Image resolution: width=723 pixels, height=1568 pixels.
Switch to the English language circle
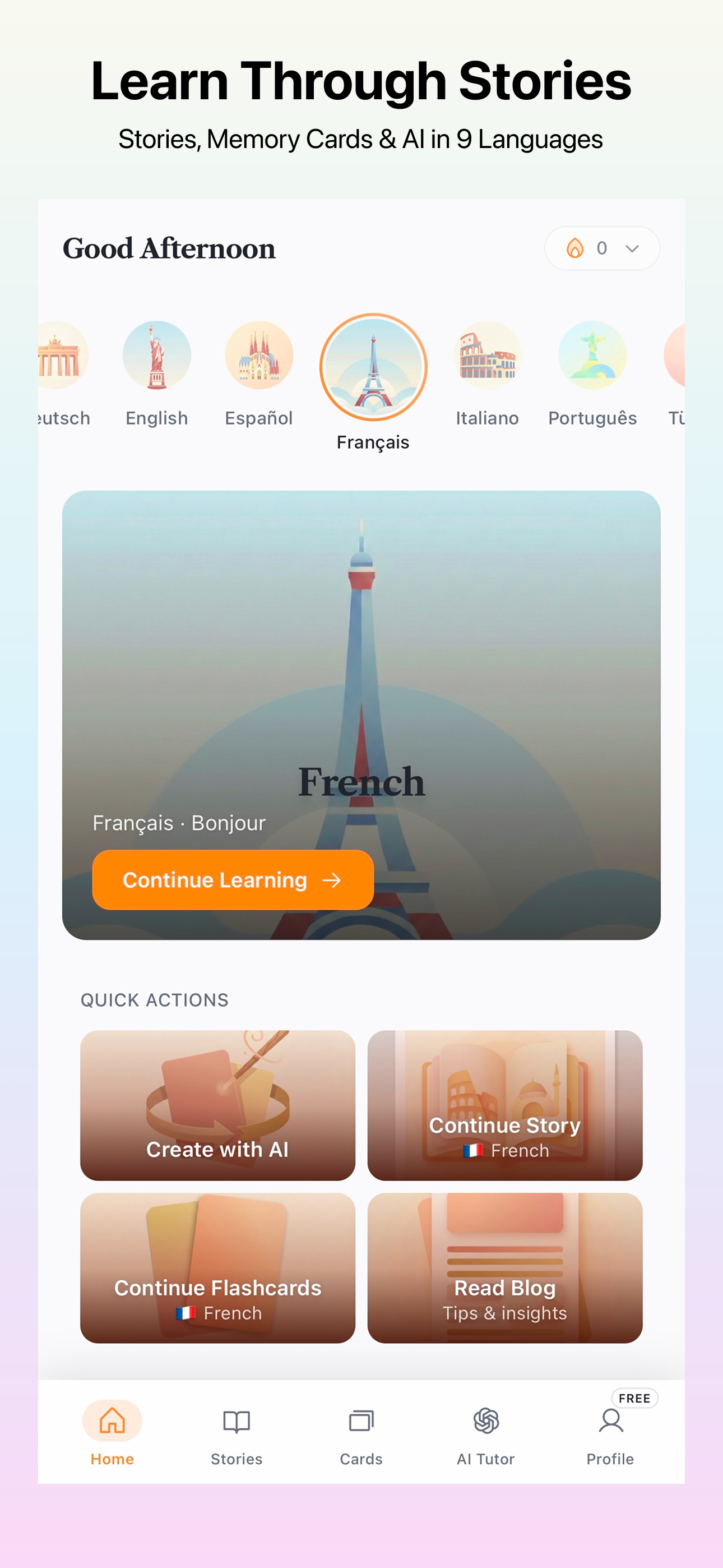156,356
